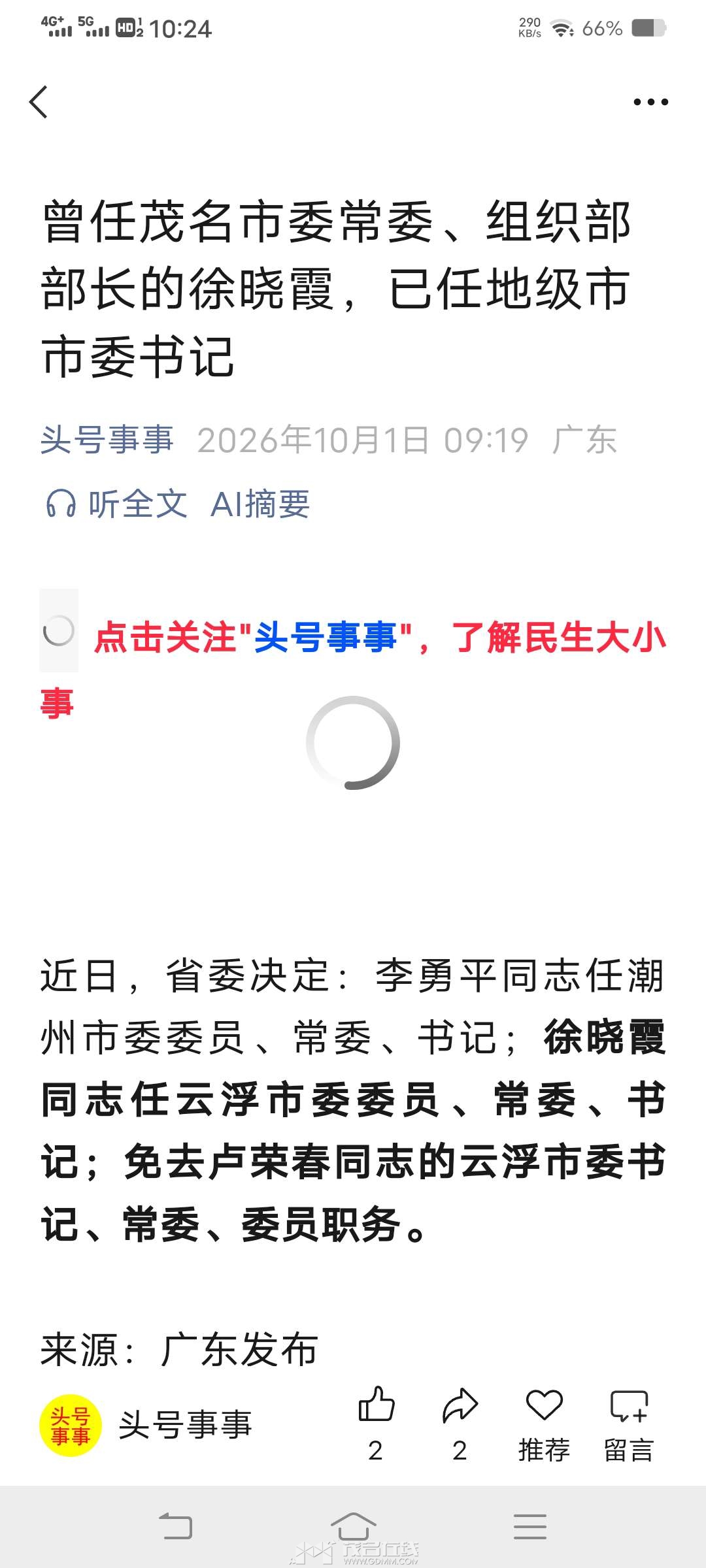
Task: Listen to the full article with 听全文
Action: pyautogui.click(x=116, y=504)
